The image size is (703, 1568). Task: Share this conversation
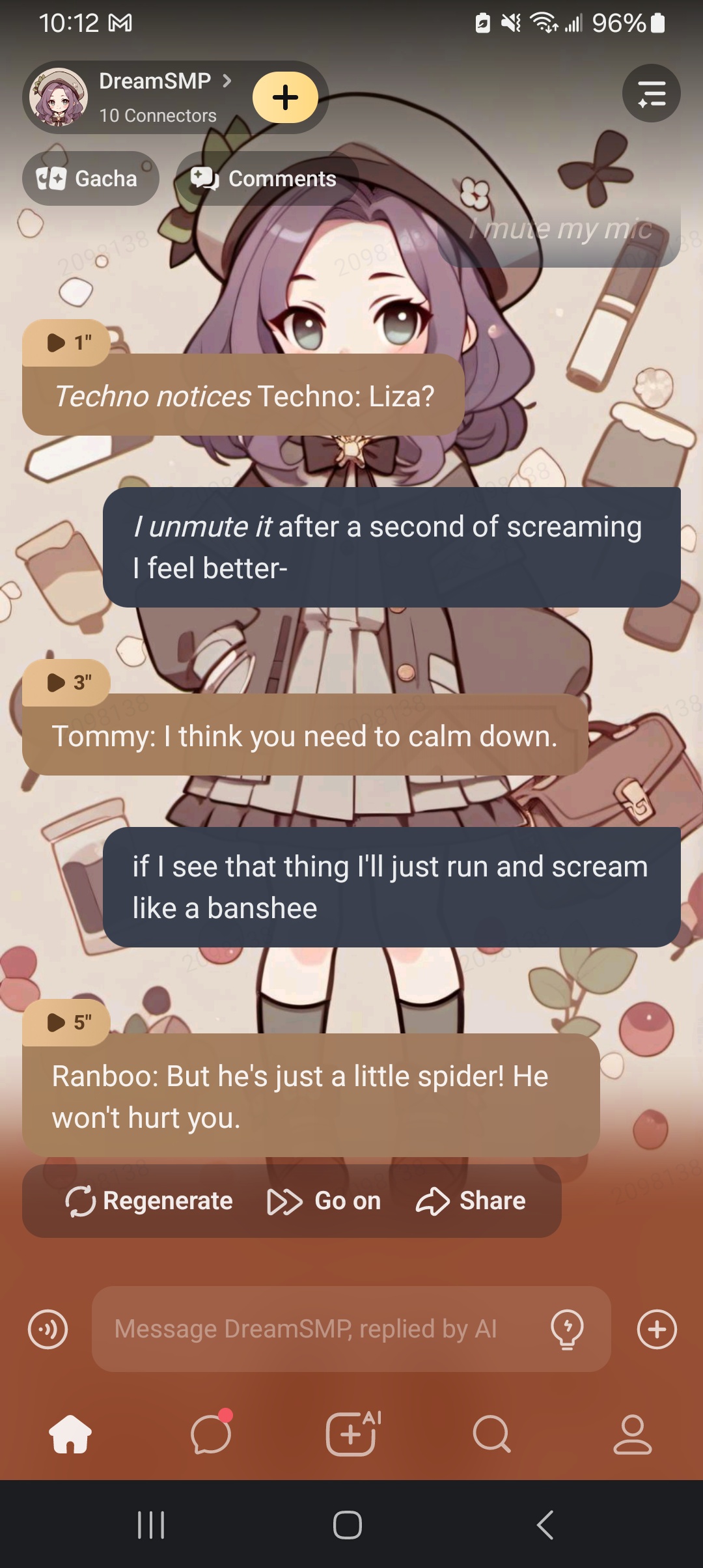coord(471,1201)
